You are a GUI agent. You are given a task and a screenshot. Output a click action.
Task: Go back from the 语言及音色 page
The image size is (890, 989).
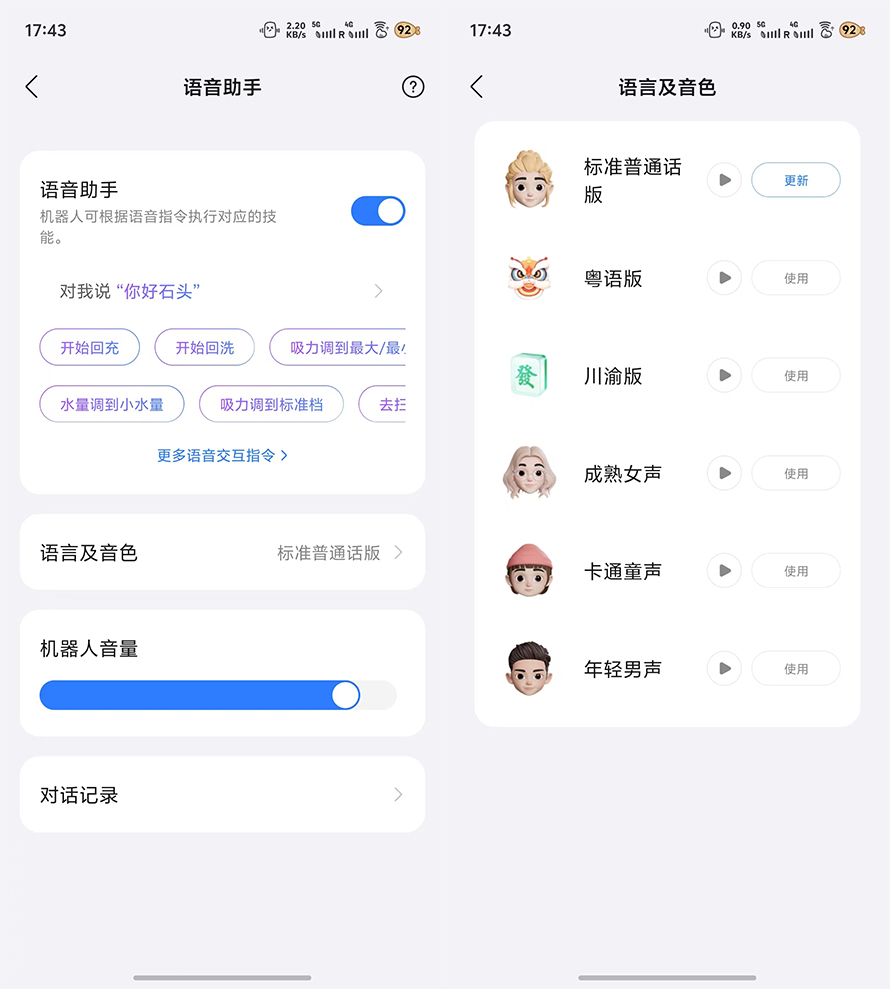(x=477, y=87)
